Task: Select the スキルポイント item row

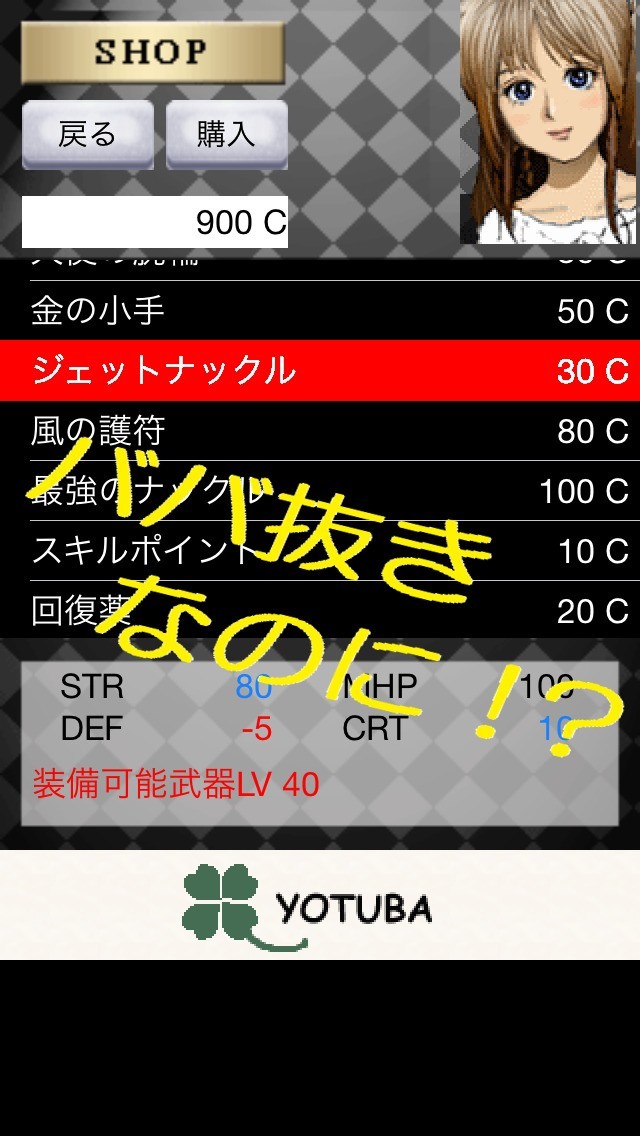Action: pyautogui.click(x=320, y=551)
